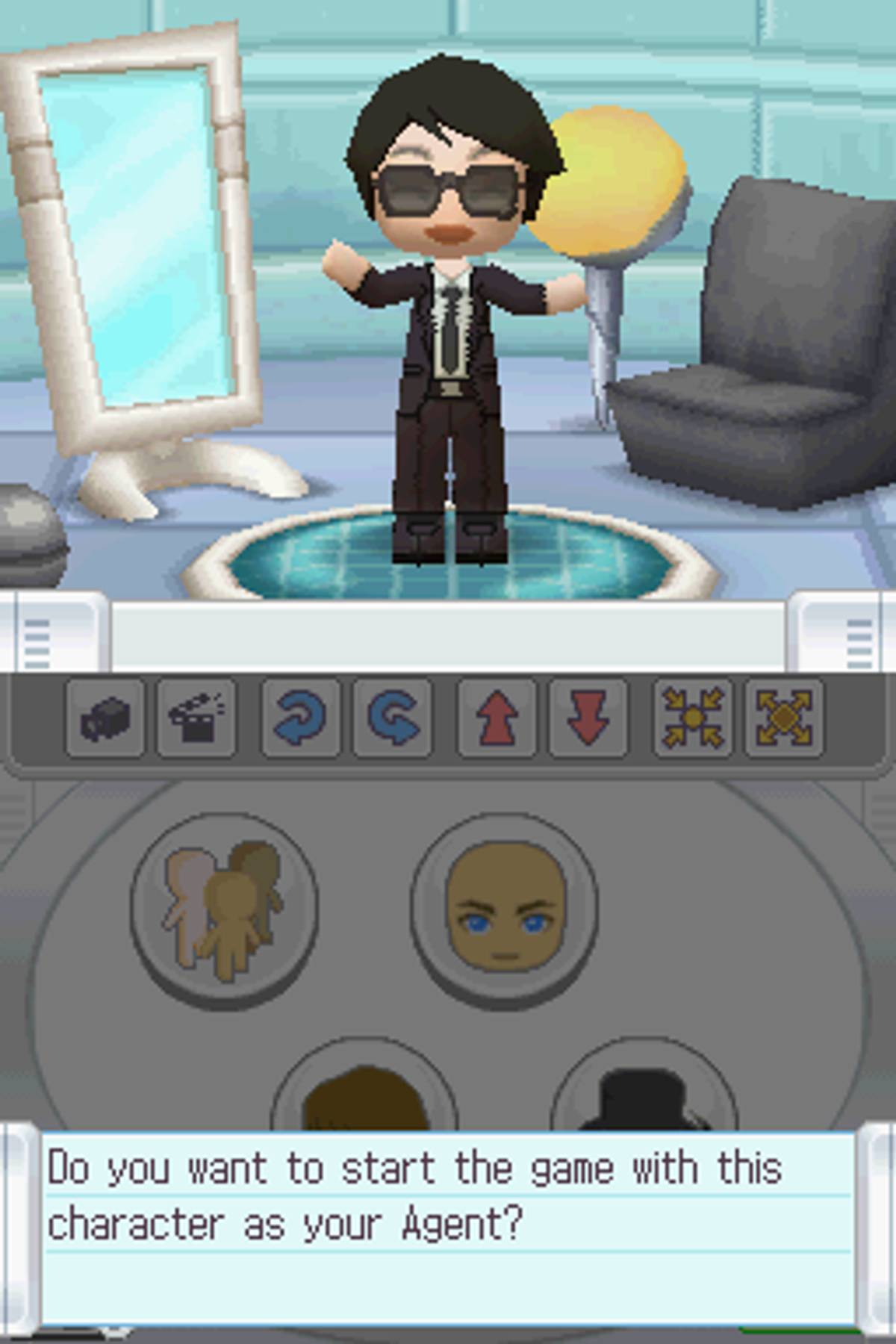Open the hair style circle
The width and height of the screenshot is (896, 1344).
tap(364, 1098)
